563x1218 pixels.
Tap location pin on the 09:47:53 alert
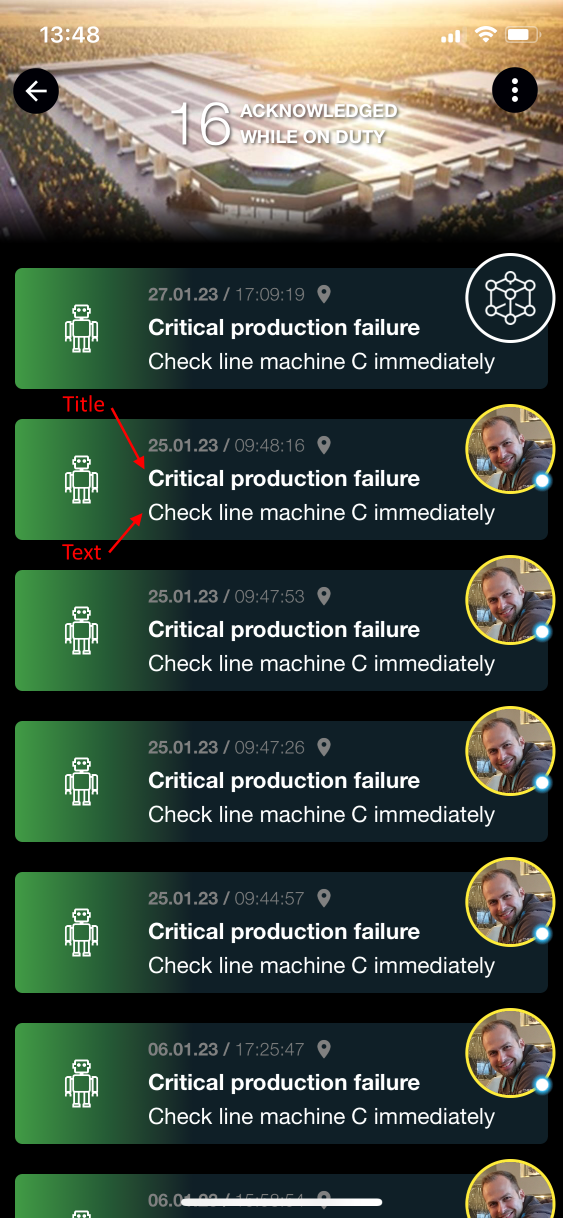323,596
